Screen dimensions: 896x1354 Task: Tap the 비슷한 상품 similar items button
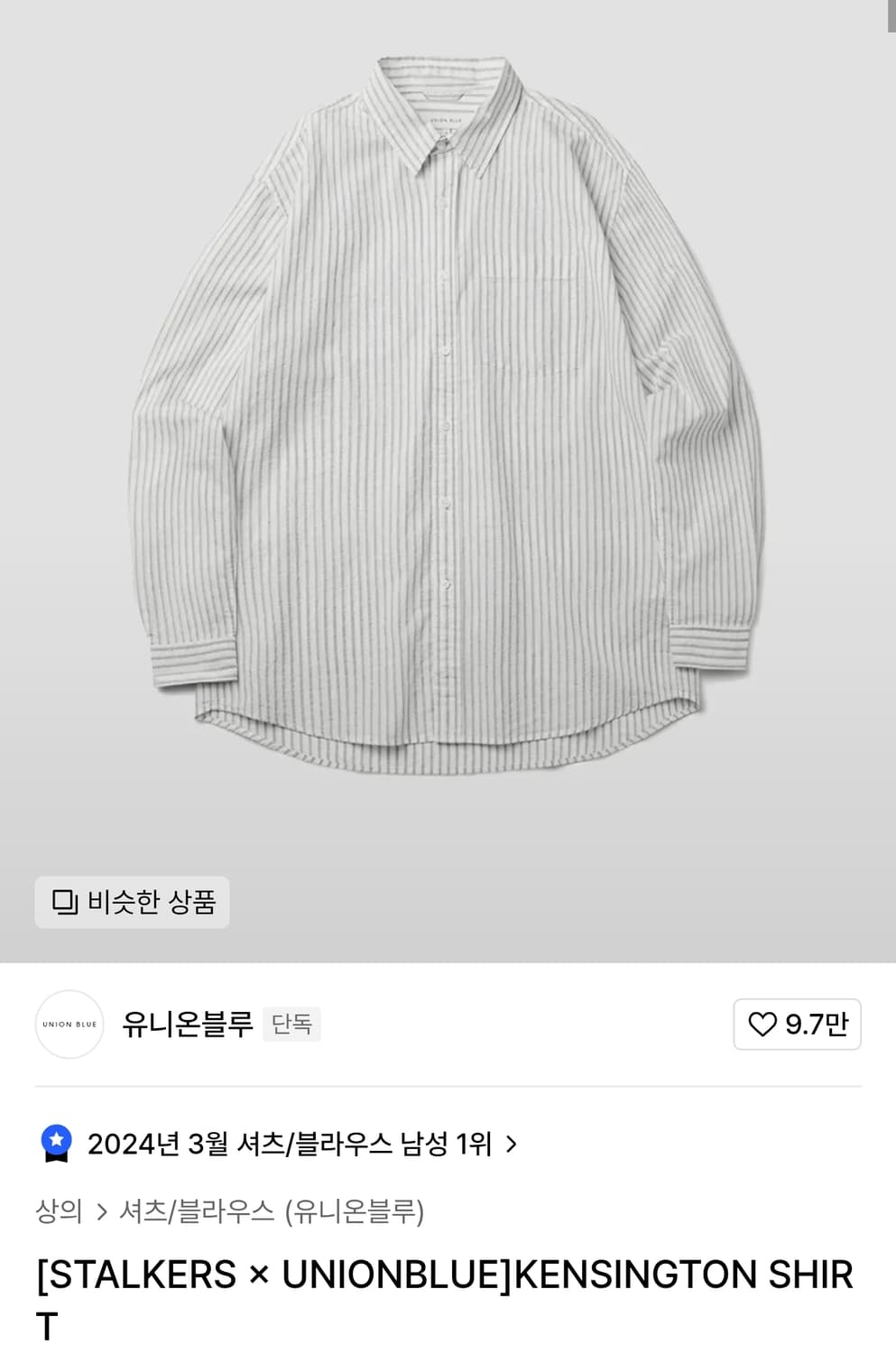point(133,902)
